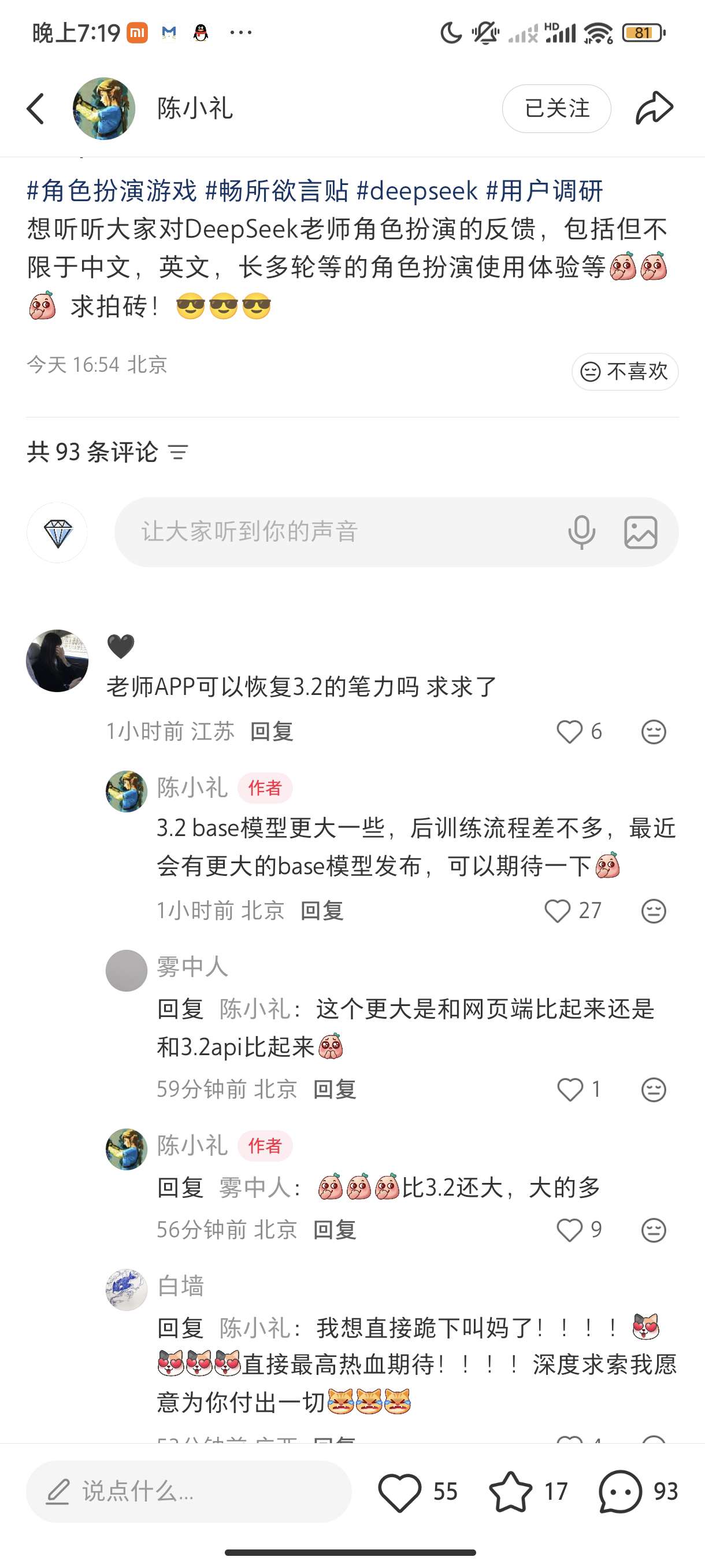Tap the 说点什么 input at the bottom
The image size is (705, 1568).
tap(188, 1491)
